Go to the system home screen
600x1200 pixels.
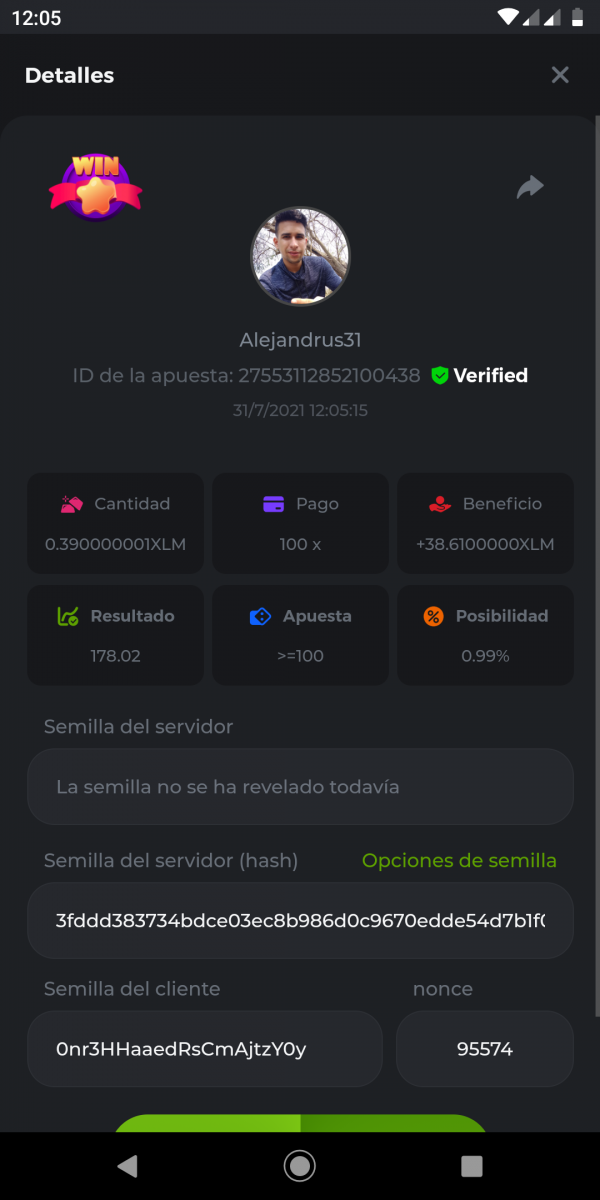pyautogui.click(x=299, y=1165)
